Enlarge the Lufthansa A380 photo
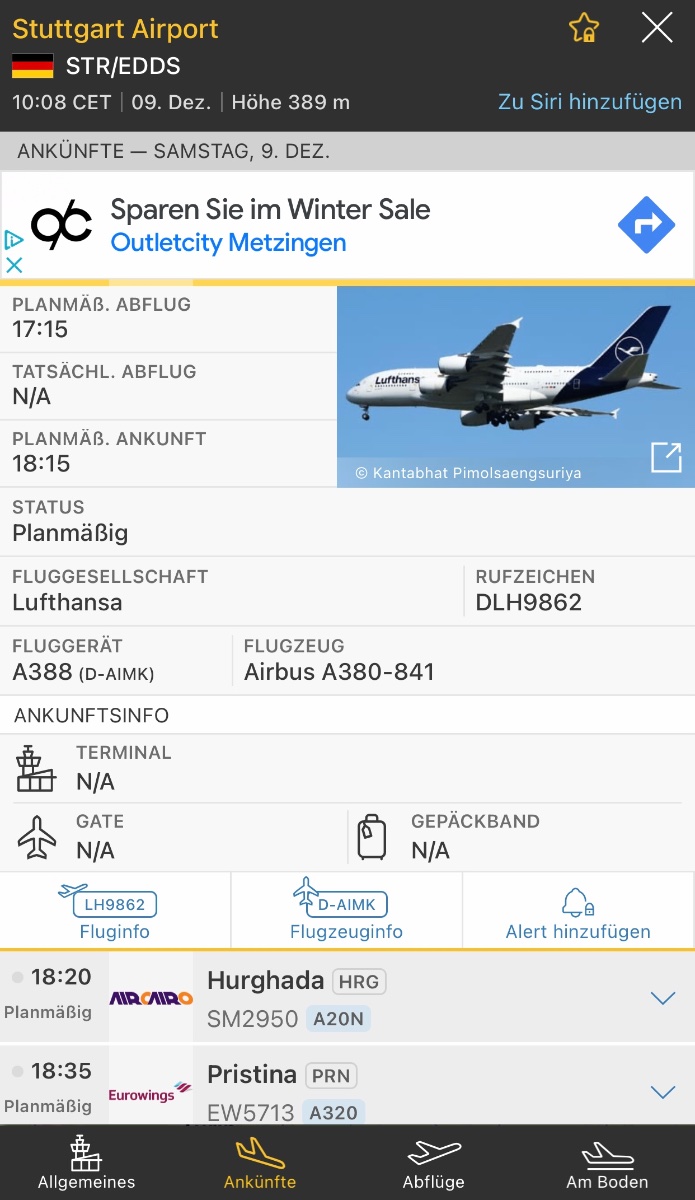 tap(666, 457)
